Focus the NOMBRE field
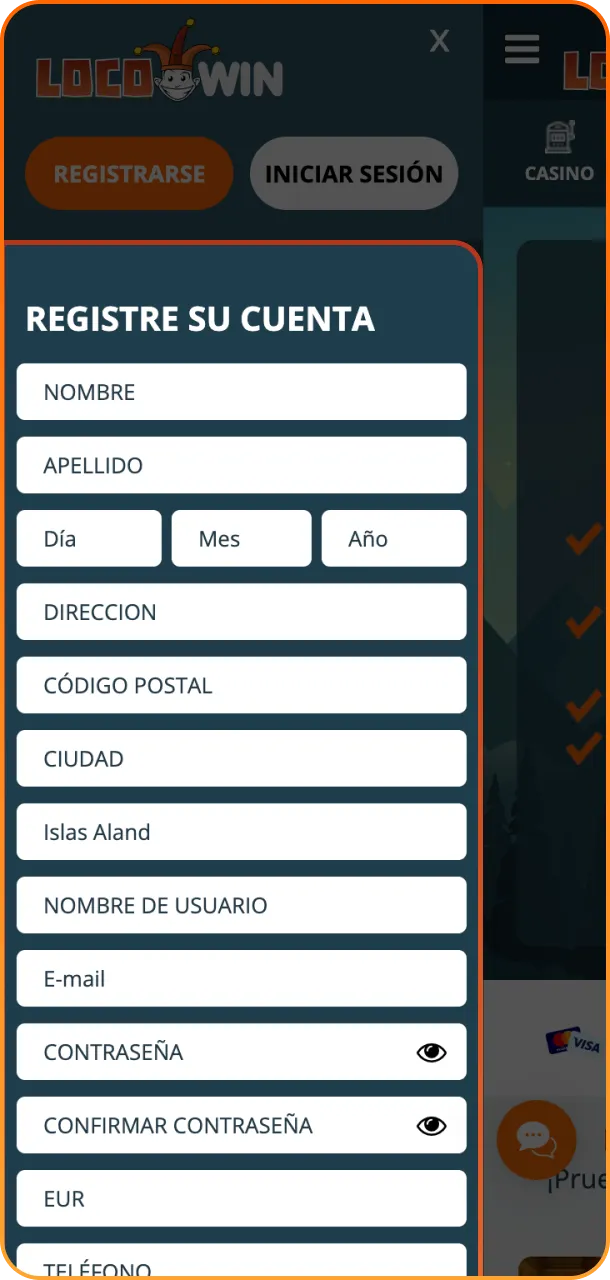Viewport: 610px width, 1280px height. tap(241, 392)
